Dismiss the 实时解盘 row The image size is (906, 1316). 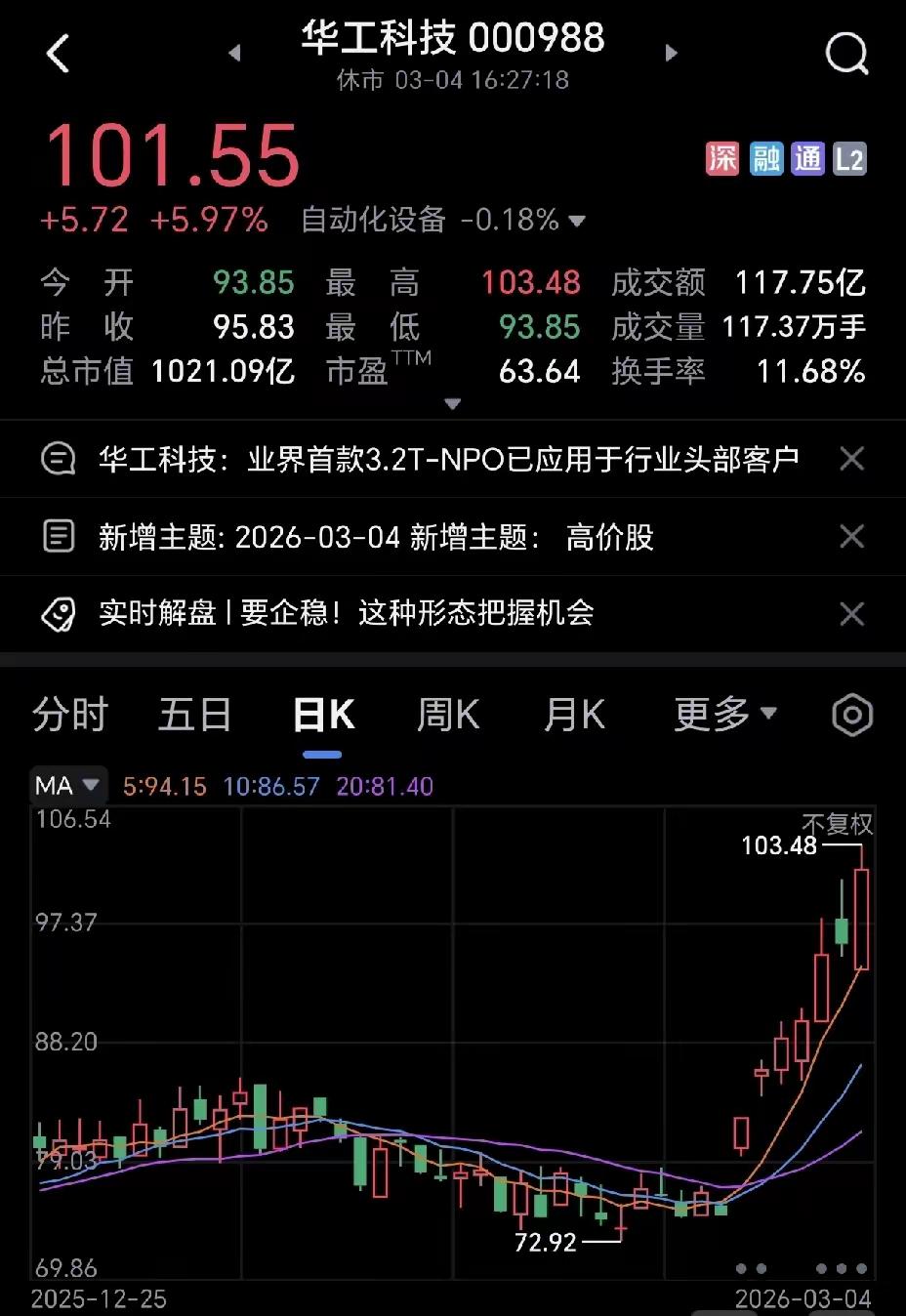(852, 614)
